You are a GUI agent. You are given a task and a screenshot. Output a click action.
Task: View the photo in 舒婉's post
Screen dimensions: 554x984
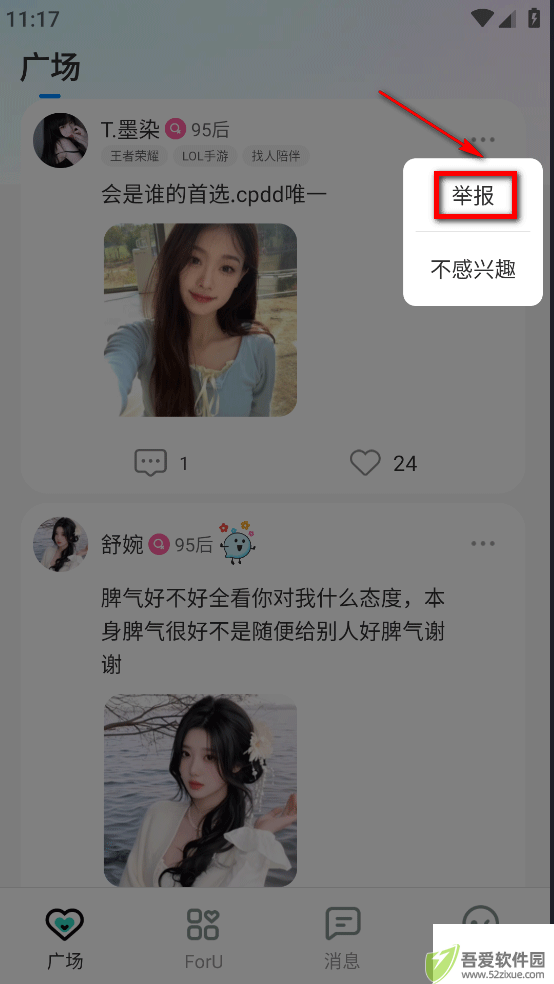pos(200,790)
